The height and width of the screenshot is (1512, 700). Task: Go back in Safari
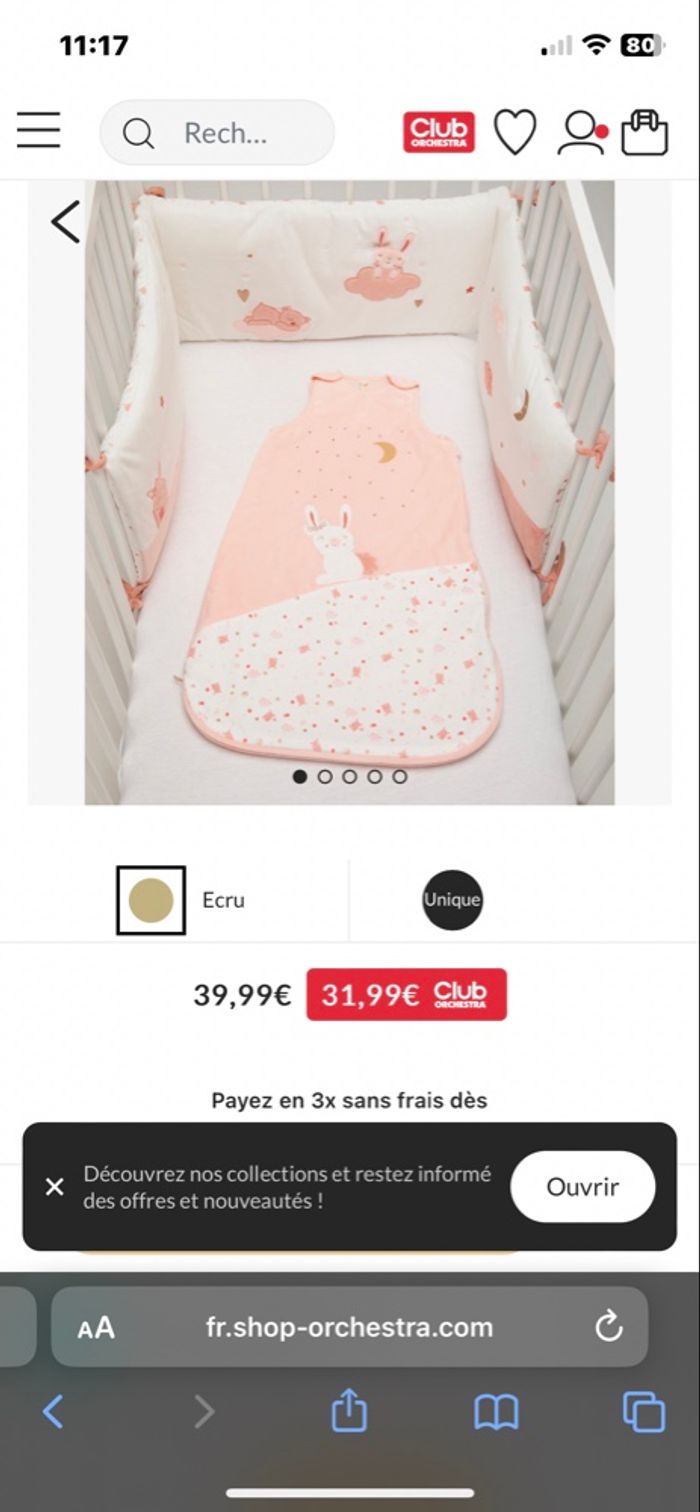[53, 1412]
